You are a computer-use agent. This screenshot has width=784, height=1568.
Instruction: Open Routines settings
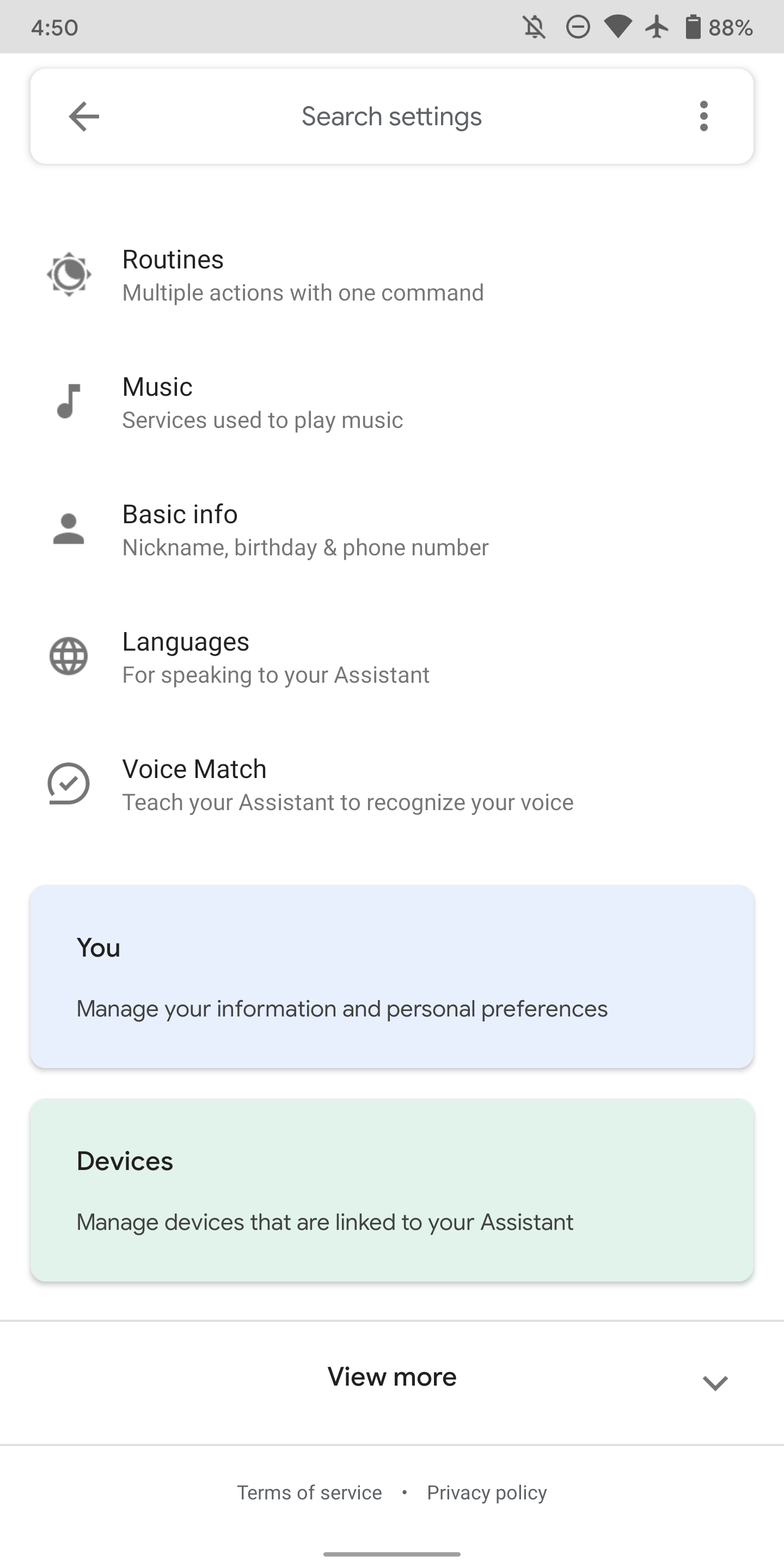[x=392, y=275]
